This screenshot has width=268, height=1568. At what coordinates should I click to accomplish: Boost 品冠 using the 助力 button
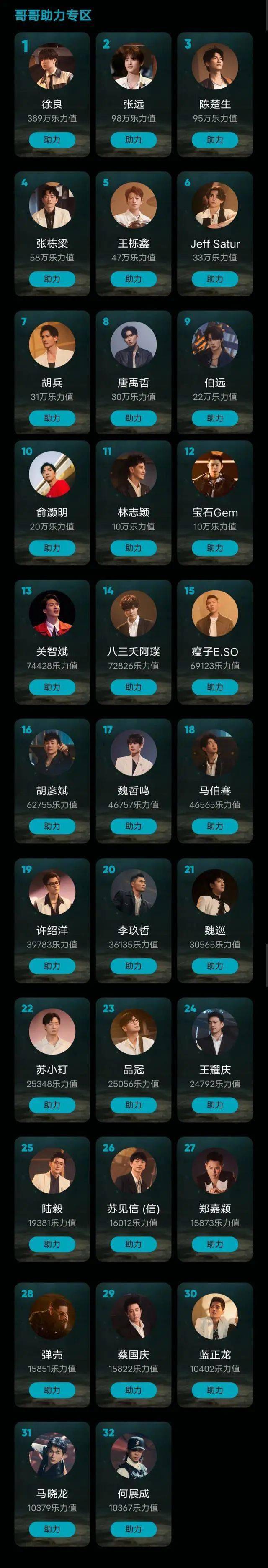(x=134, y=1105)
